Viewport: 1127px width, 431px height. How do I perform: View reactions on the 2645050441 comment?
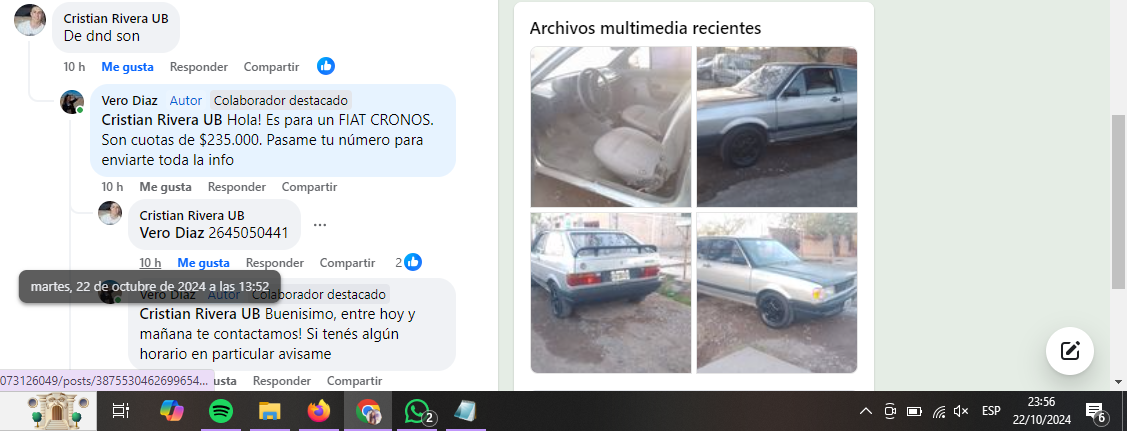click(408, 263)
